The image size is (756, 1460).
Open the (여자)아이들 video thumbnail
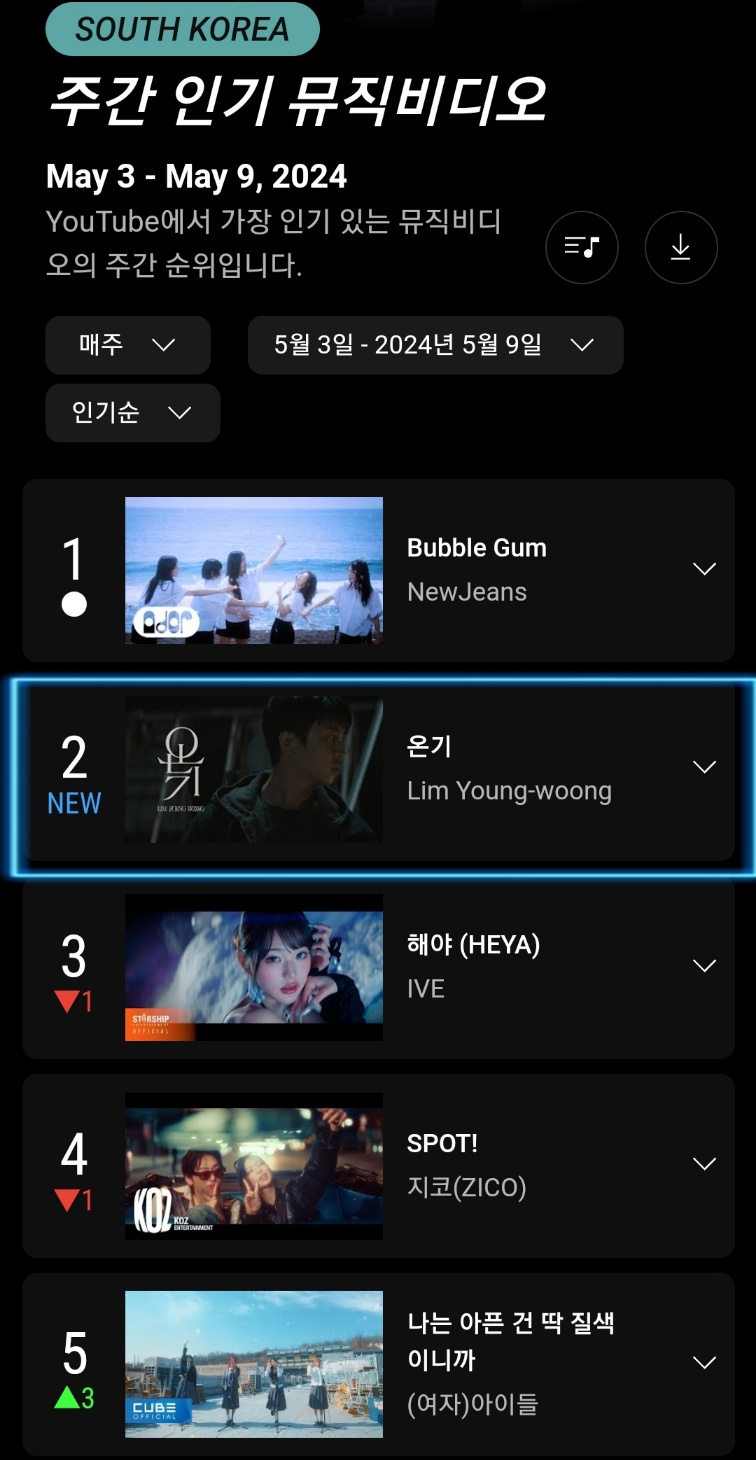coord(254,1364)
